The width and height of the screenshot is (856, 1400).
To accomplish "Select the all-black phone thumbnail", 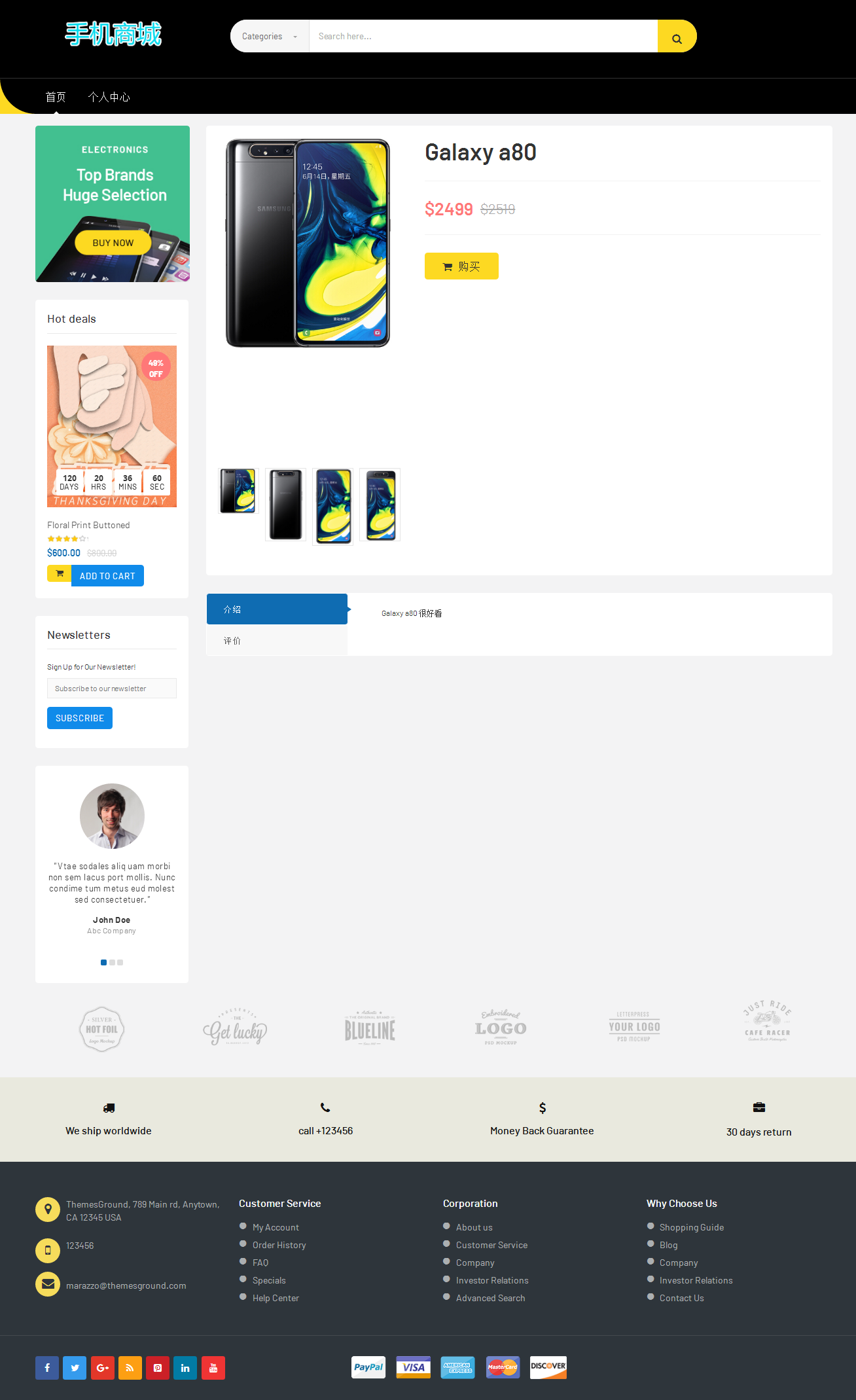I will pyautogui.click(x=285, y=505).
